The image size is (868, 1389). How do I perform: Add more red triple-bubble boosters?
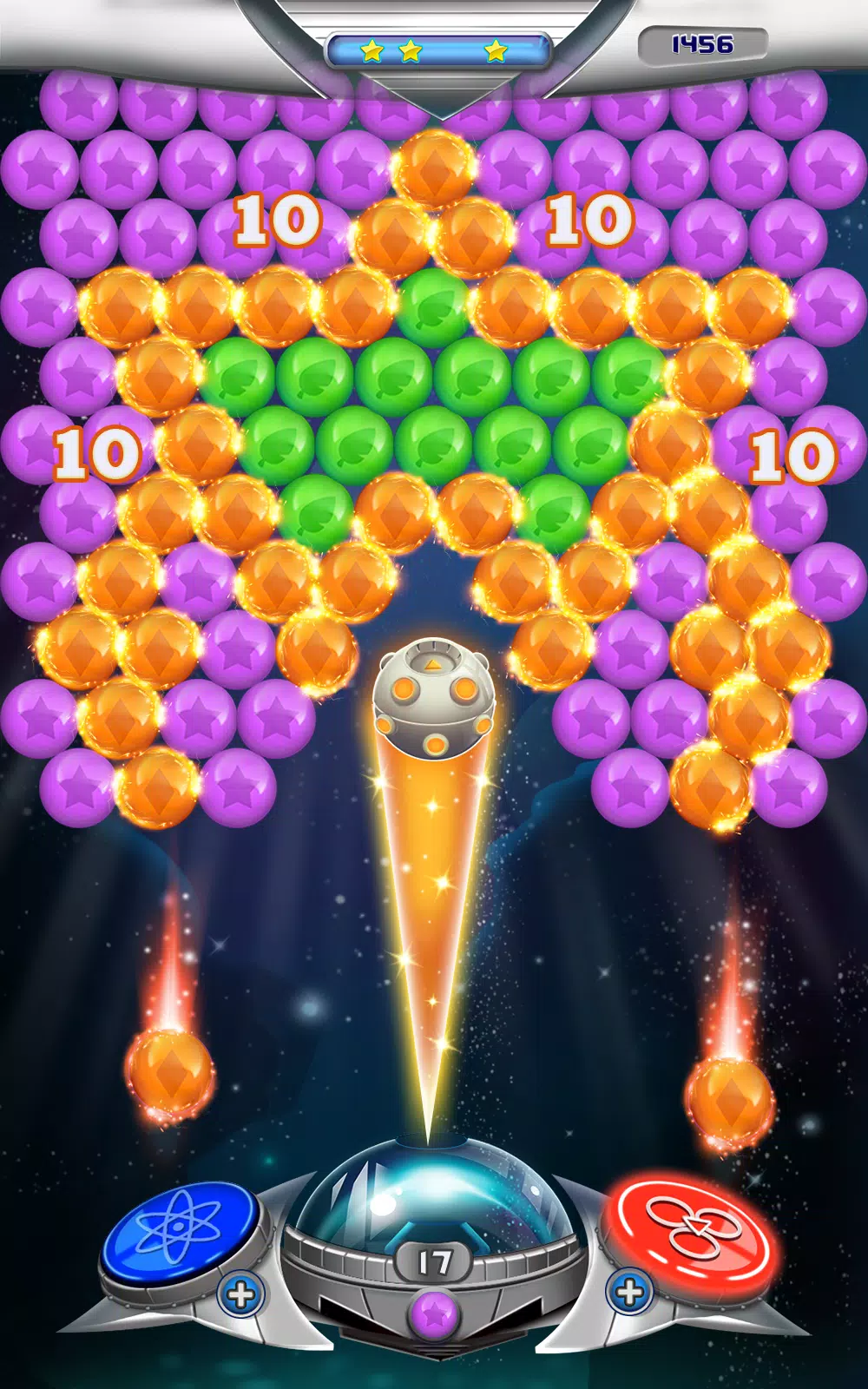(630, 1293)
